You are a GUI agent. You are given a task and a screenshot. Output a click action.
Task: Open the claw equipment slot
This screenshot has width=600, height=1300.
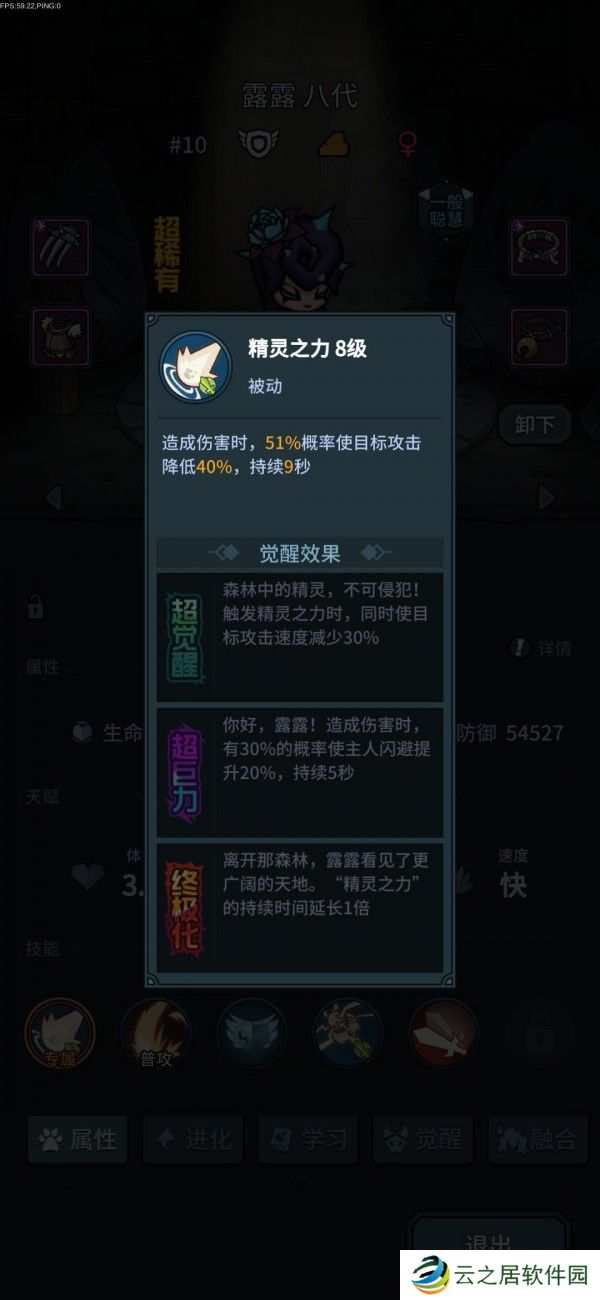[60, 247]
